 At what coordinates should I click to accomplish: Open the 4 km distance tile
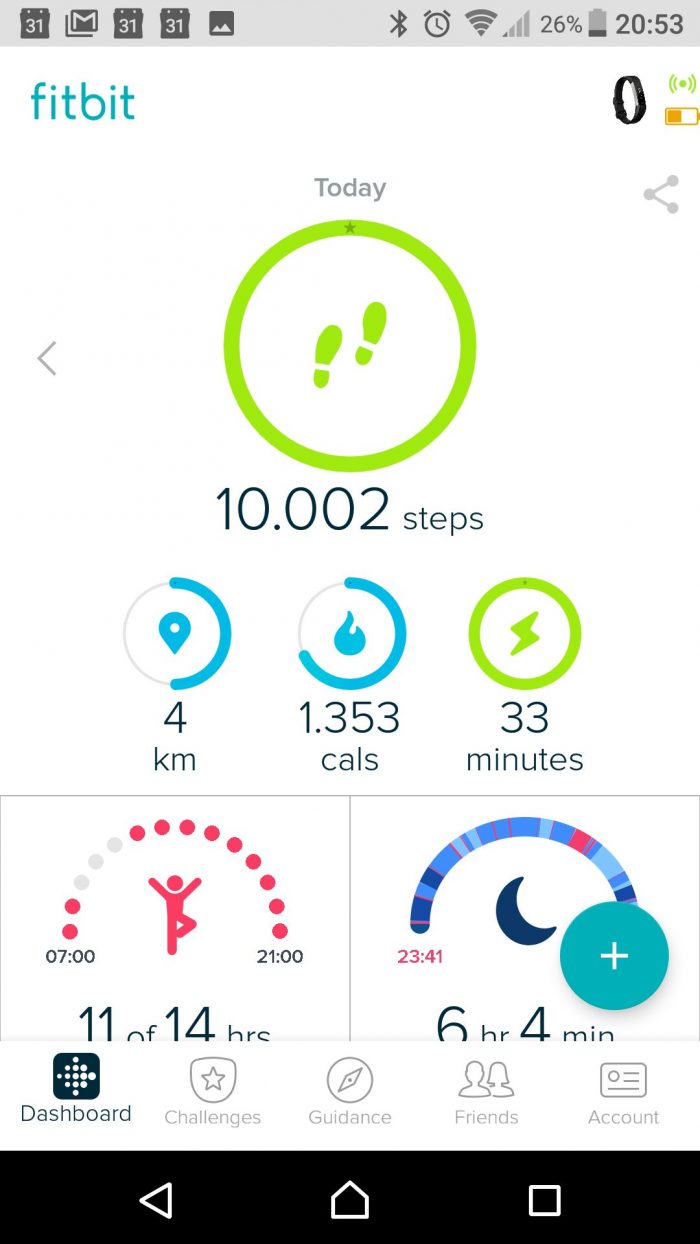(x=176, y=634)
